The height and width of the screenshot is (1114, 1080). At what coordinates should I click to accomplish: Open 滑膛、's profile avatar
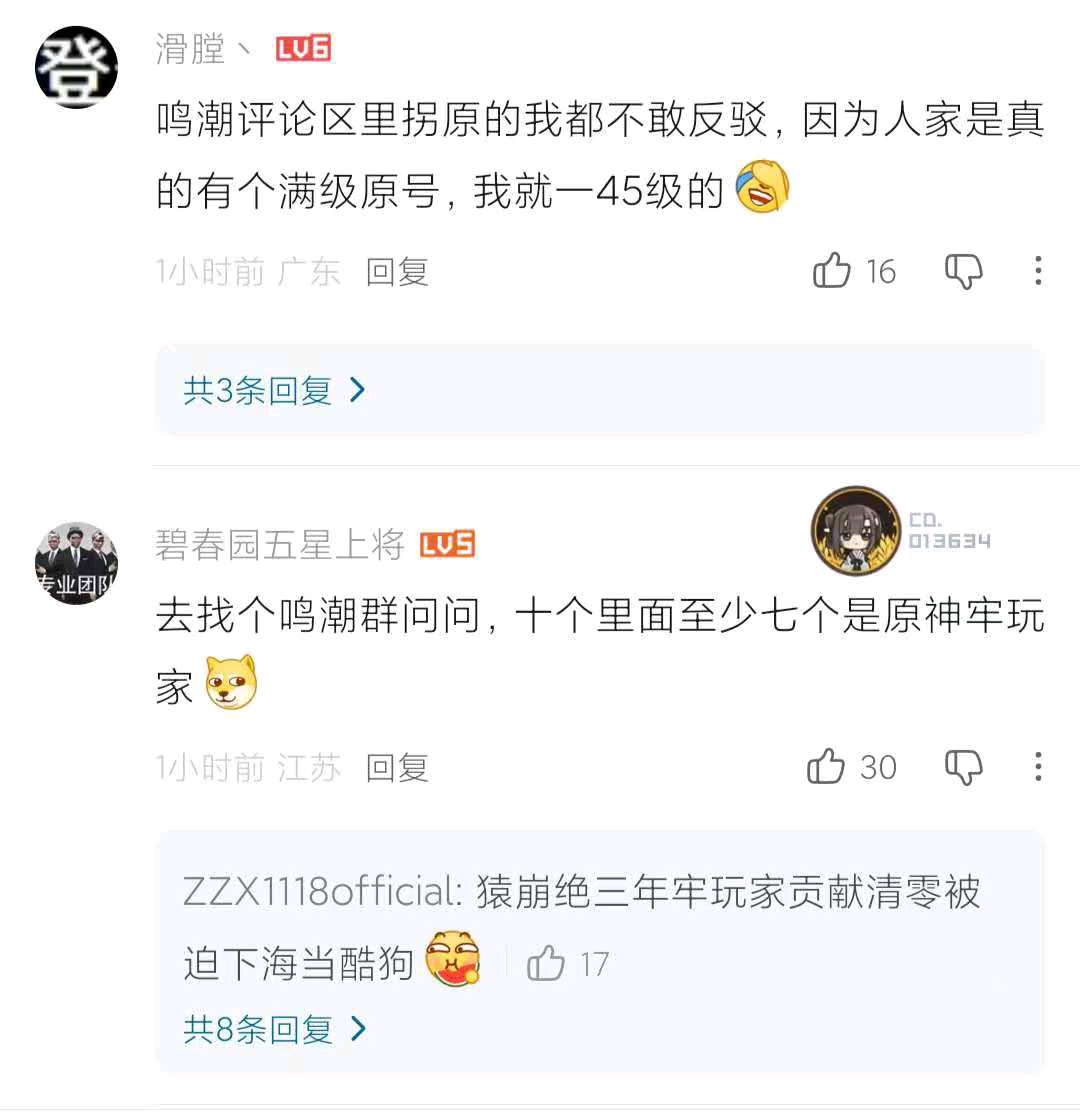[x=76, y=67]
